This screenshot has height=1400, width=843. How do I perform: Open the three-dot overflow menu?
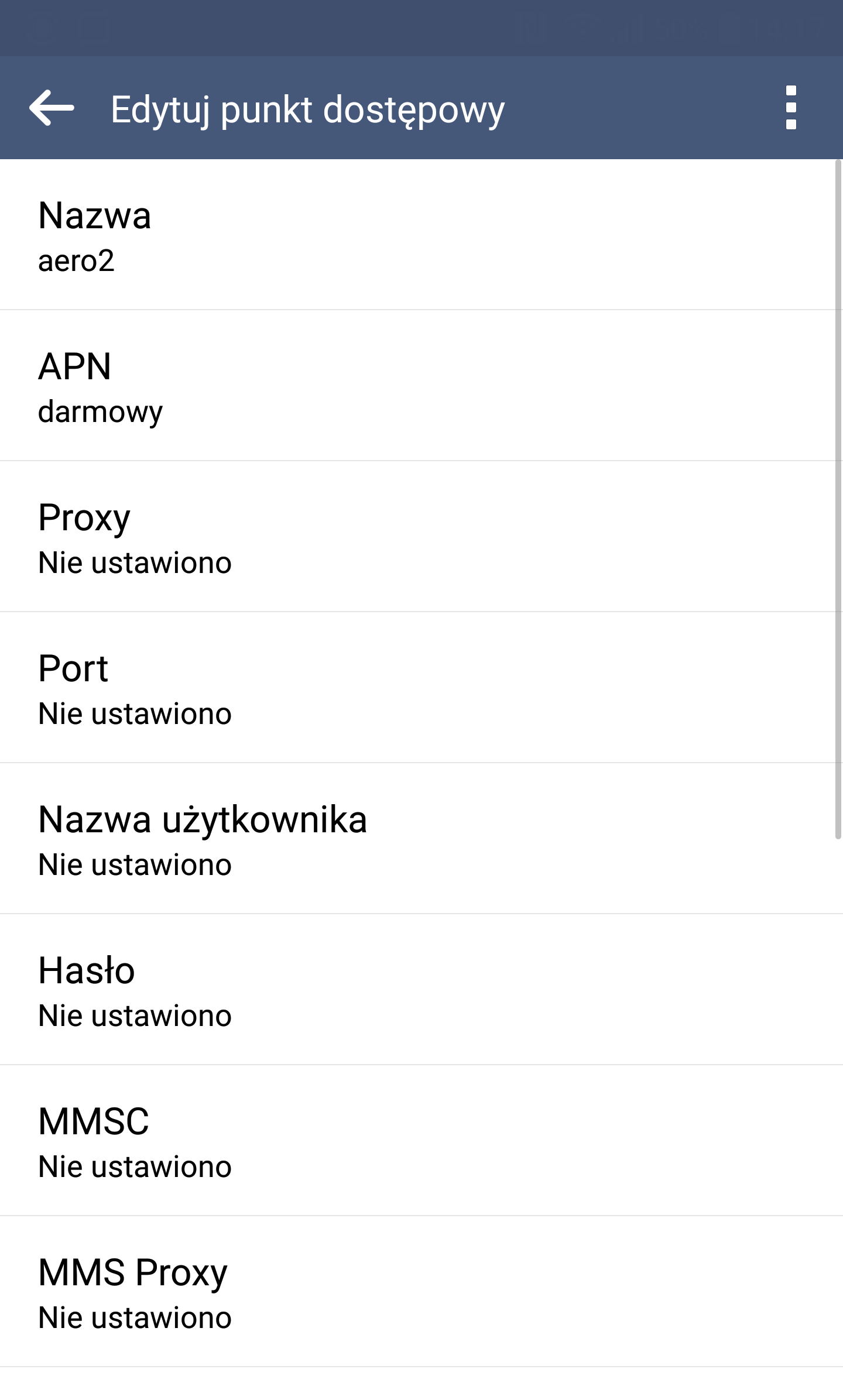click(791, 108)
